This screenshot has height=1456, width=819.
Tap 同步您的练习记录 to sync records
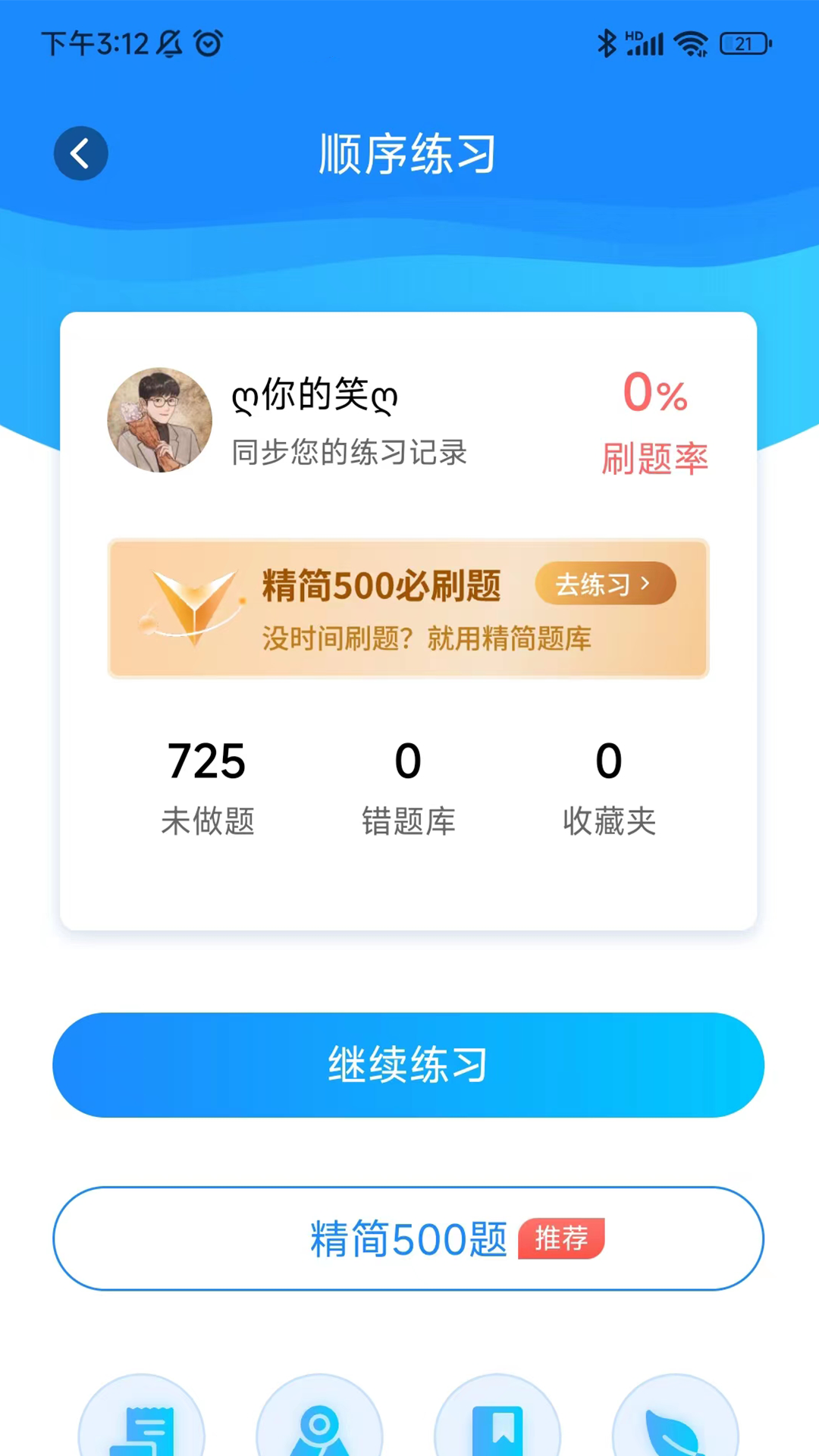point(348,453)
